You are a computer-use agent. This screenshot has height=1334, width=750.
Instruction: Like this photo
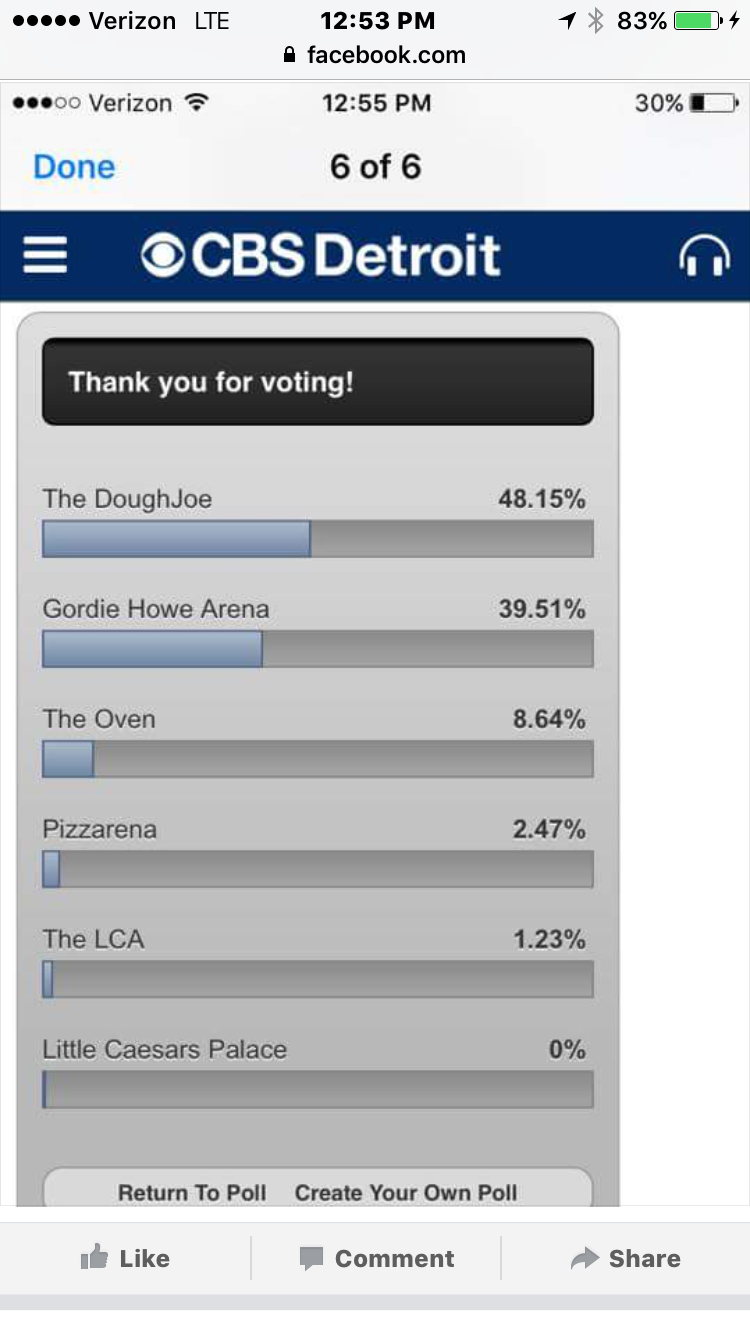125,1258
